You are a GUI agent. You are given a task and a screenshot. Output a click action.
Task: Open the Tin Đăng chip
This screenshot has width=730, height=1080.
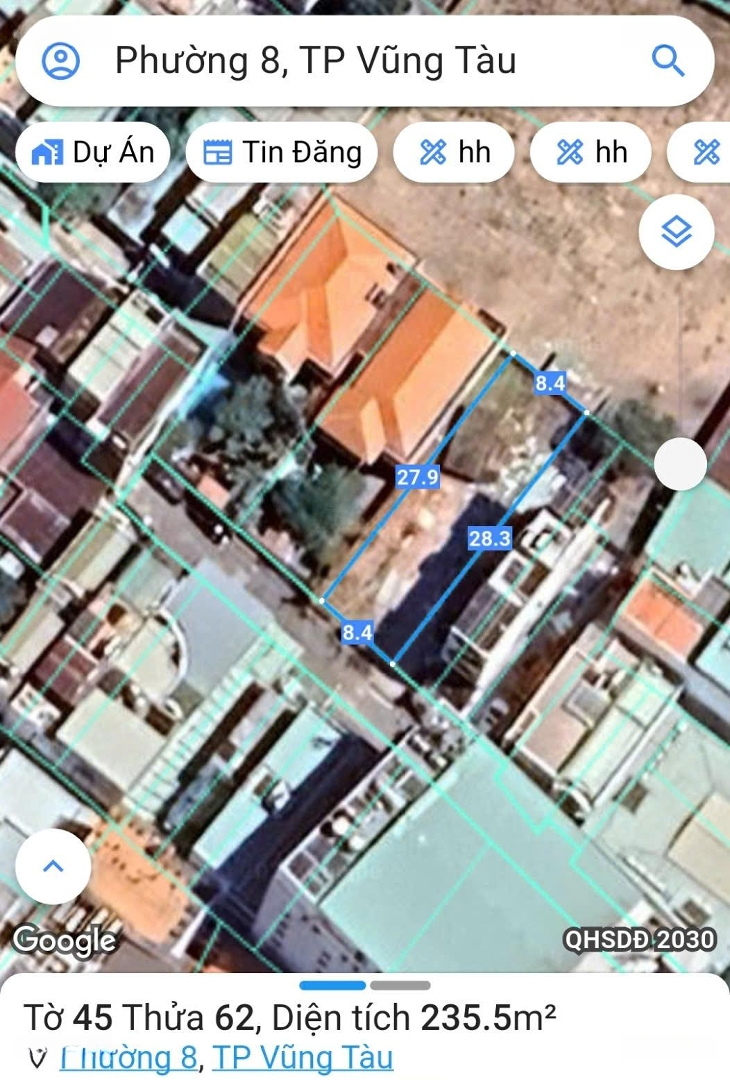pos(282,152)
